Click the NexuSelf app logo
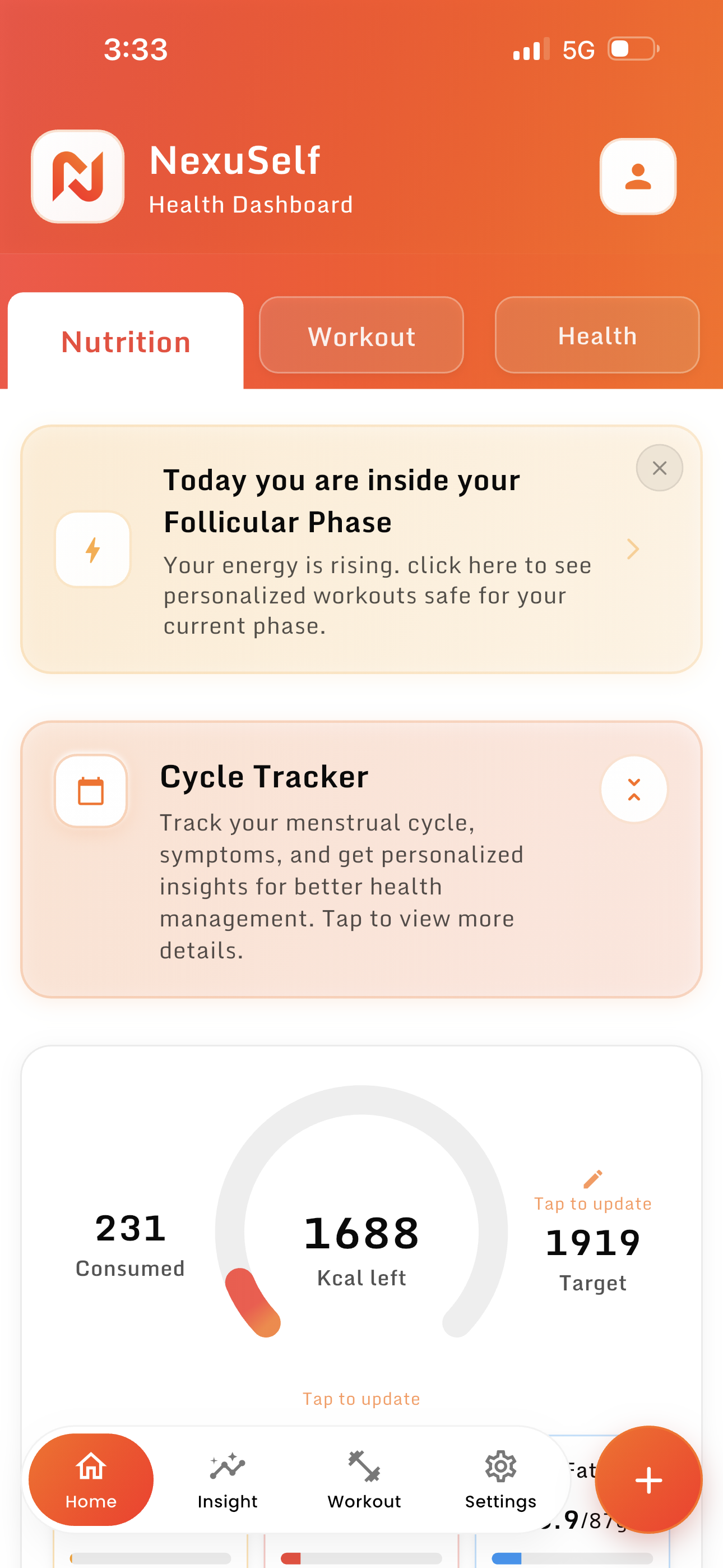Screen dimensions: 723x1568 coord(78,177)
